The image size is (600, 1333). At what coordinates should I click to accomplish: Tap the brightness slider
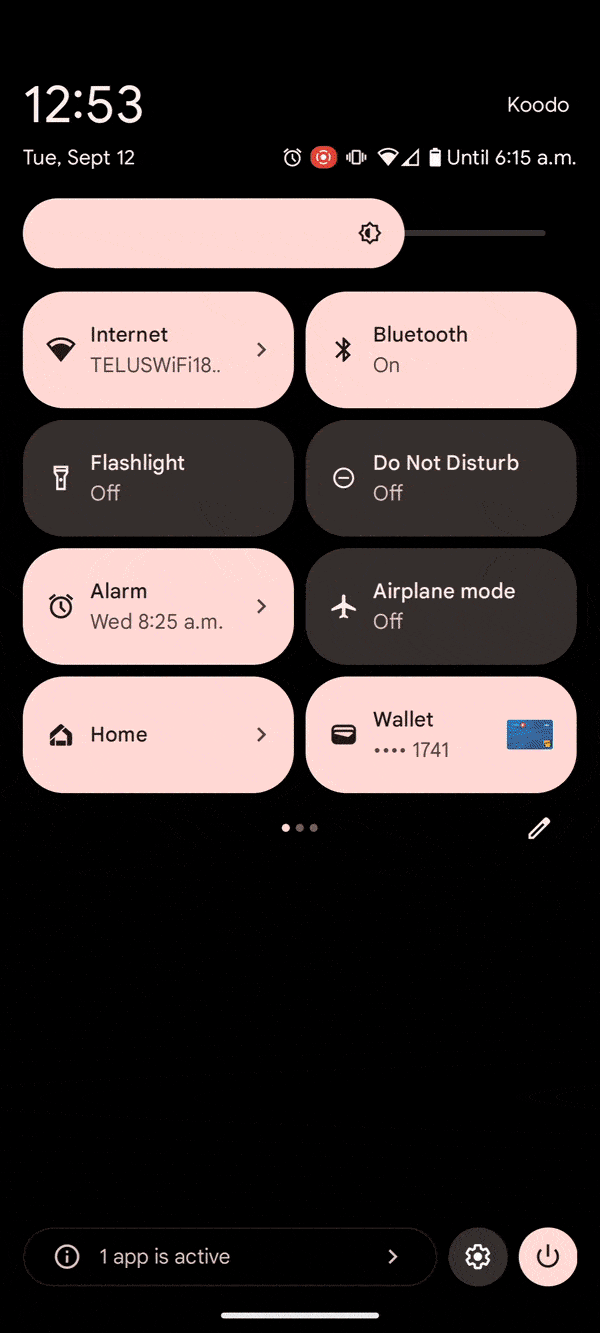point(284,233)
